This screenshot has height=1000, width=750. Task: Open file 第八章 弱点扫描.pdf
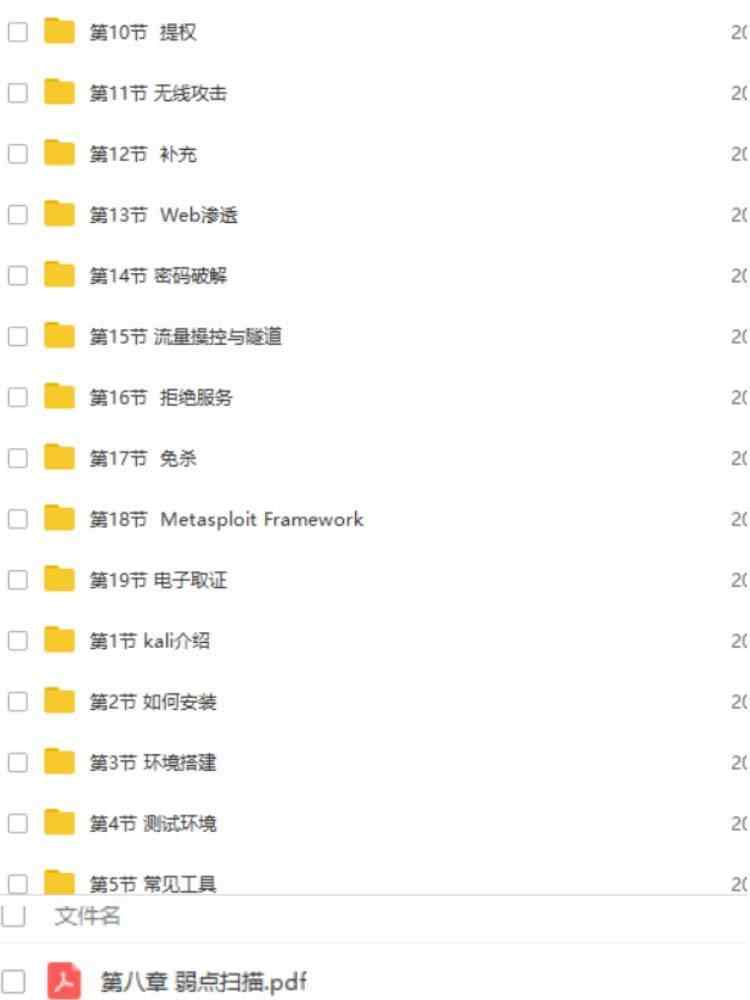(203, 982)
